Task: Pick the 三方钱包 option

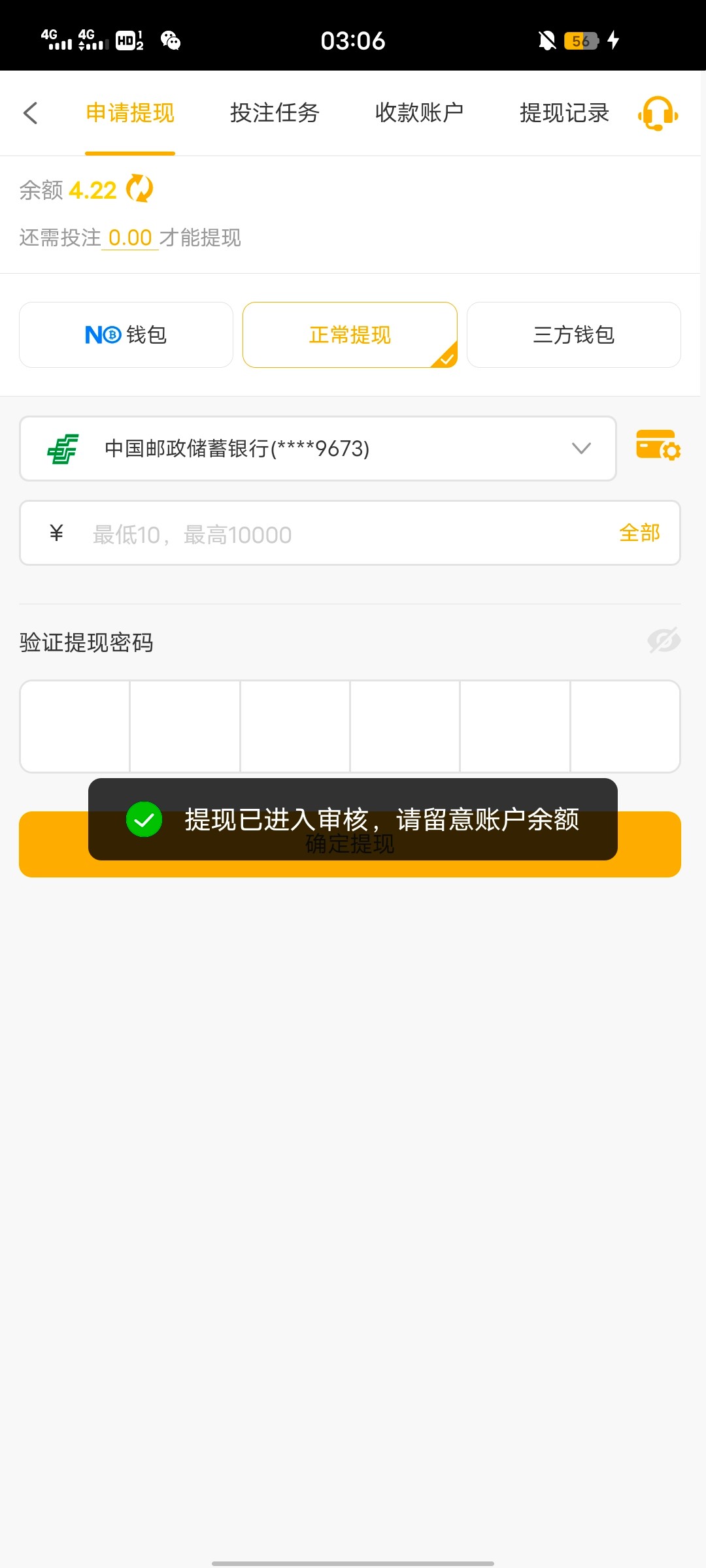Action: click(574, 335)
